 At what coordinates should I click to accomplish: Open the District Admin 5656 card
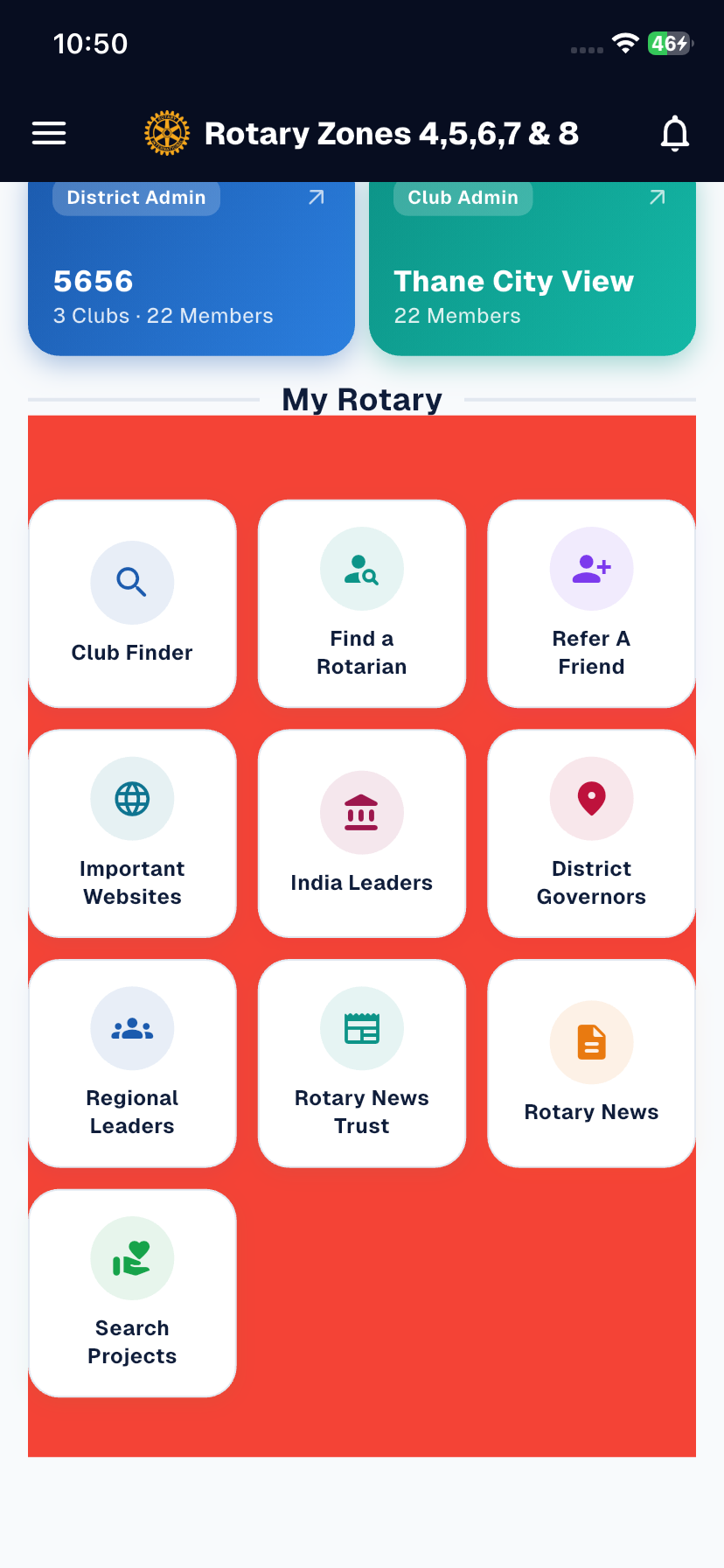[191, 269]
